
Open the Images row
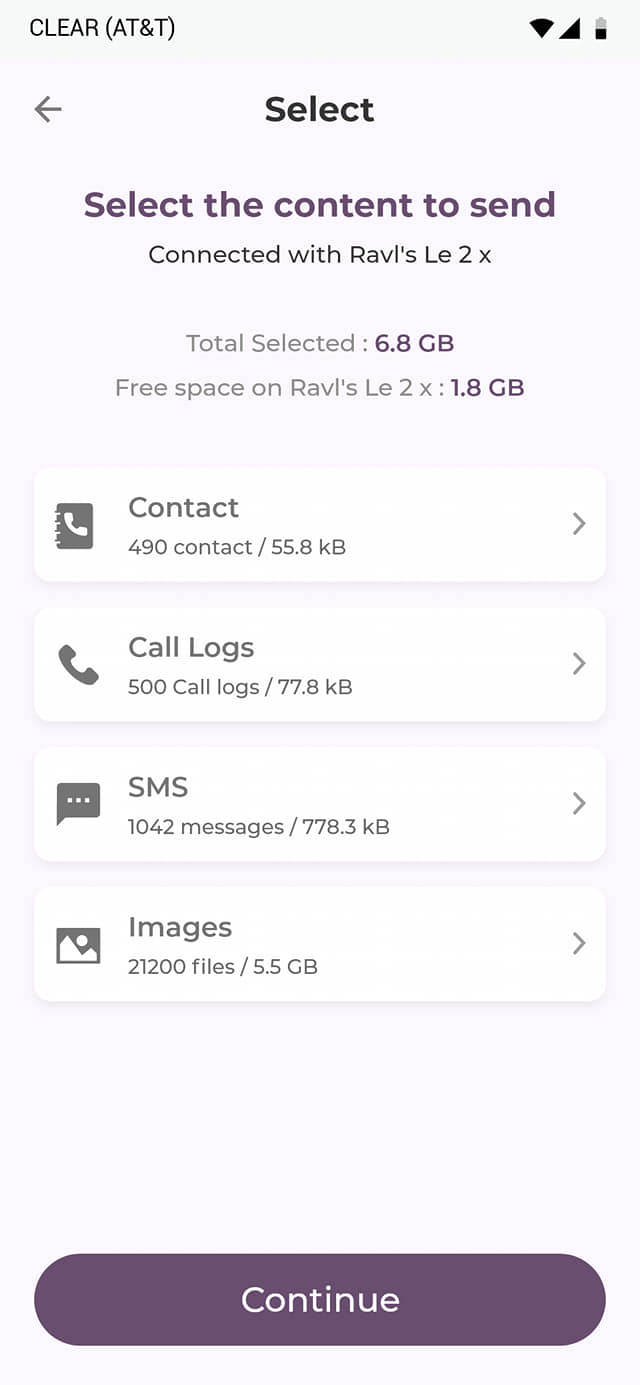click(320, 944)
